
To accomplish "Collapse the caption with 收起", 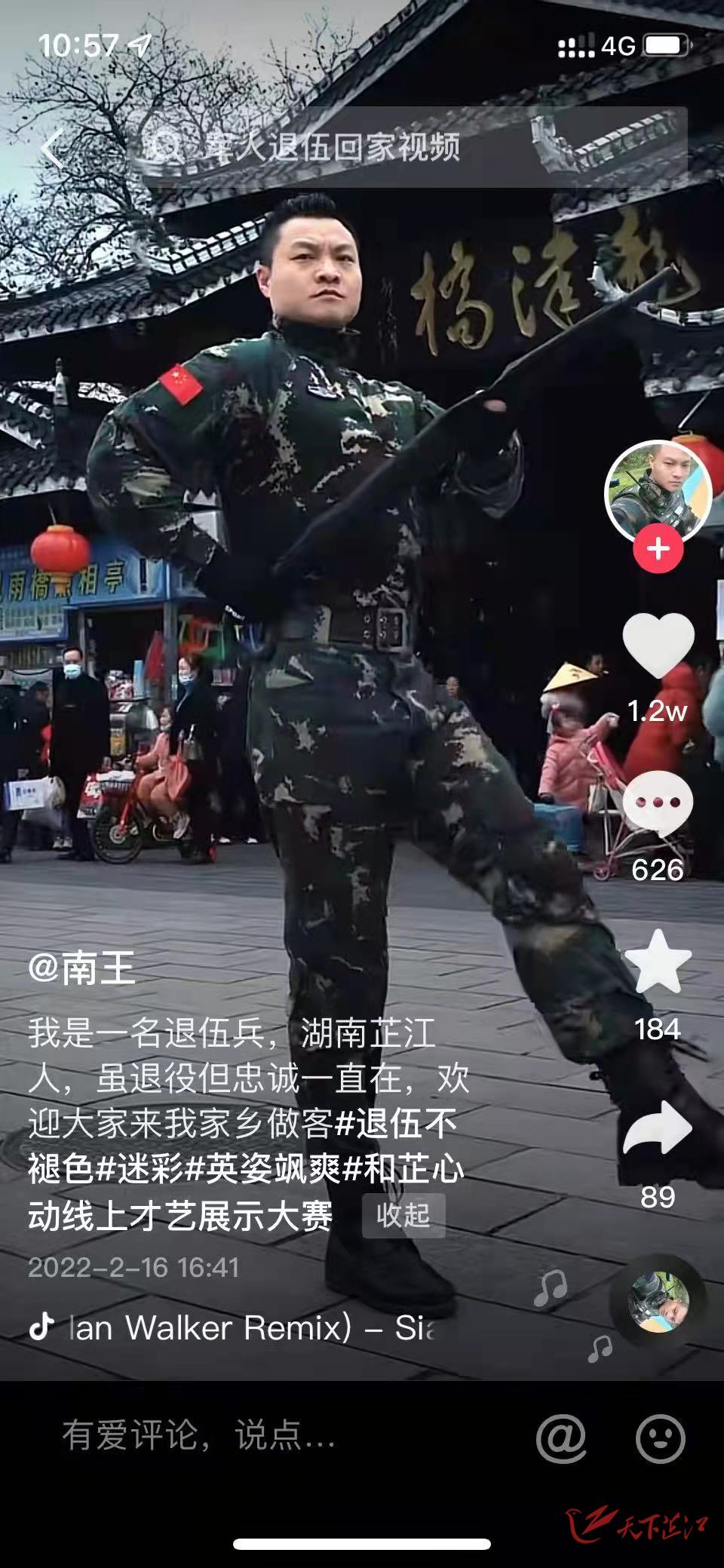I will tap(403, 1216).
